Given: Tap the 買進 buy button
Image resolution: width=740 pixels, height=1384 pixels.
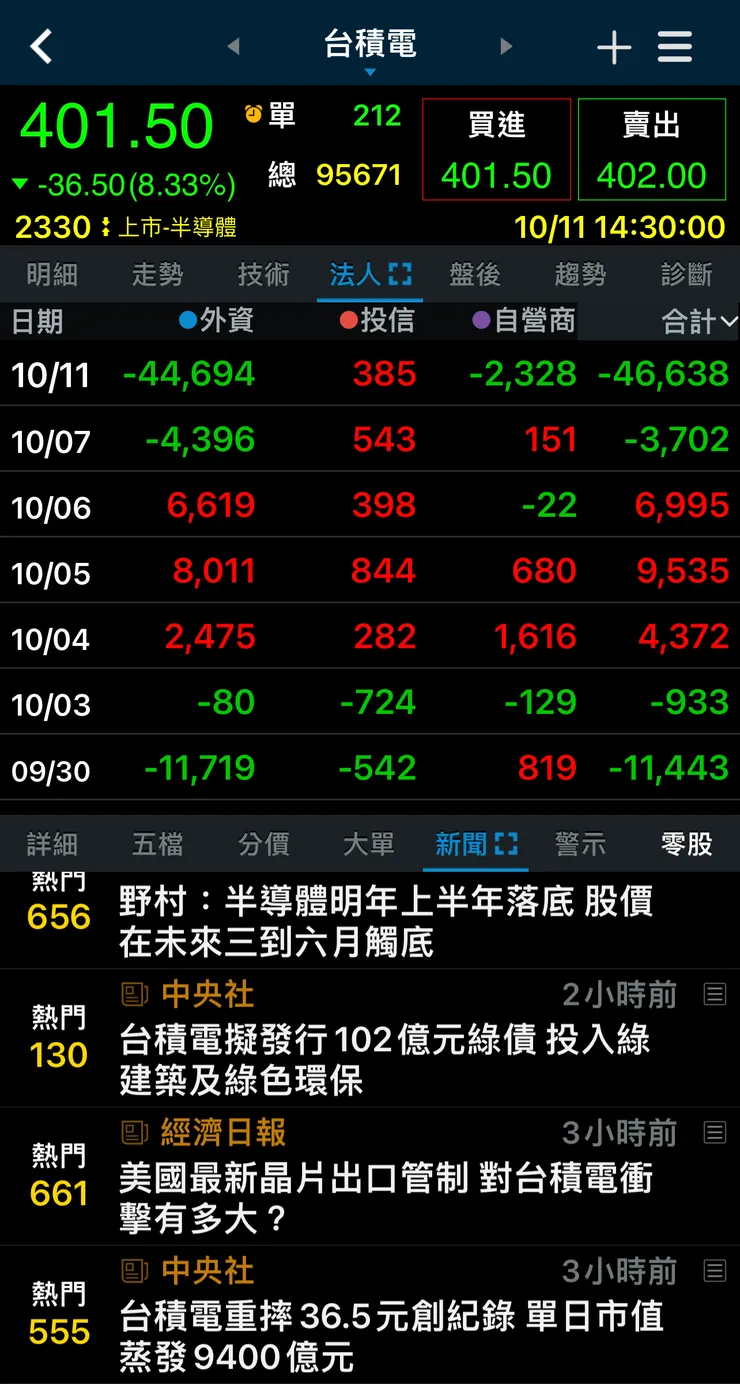Looking at the screenshot, I should (x=496, y=150).
